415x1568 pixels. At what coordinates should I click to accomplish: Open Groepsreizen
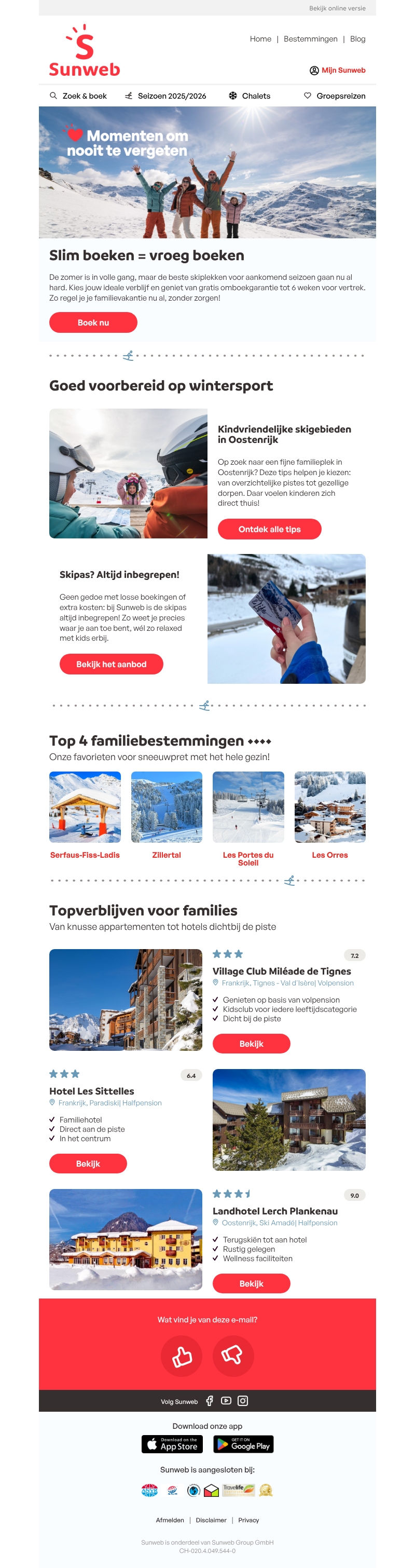point(335,96)
